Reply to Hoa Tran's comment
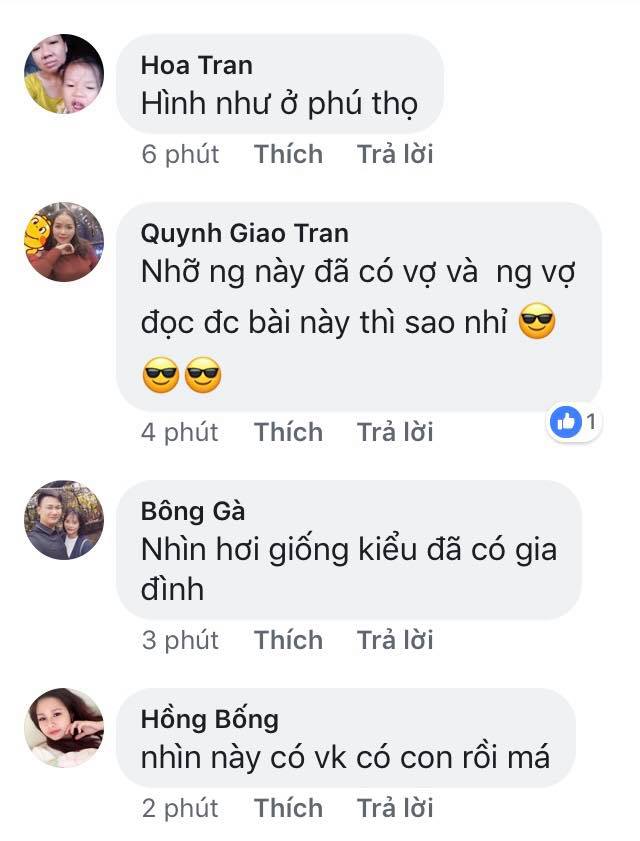Screen dimensions: 640x841 pos(394,154)
